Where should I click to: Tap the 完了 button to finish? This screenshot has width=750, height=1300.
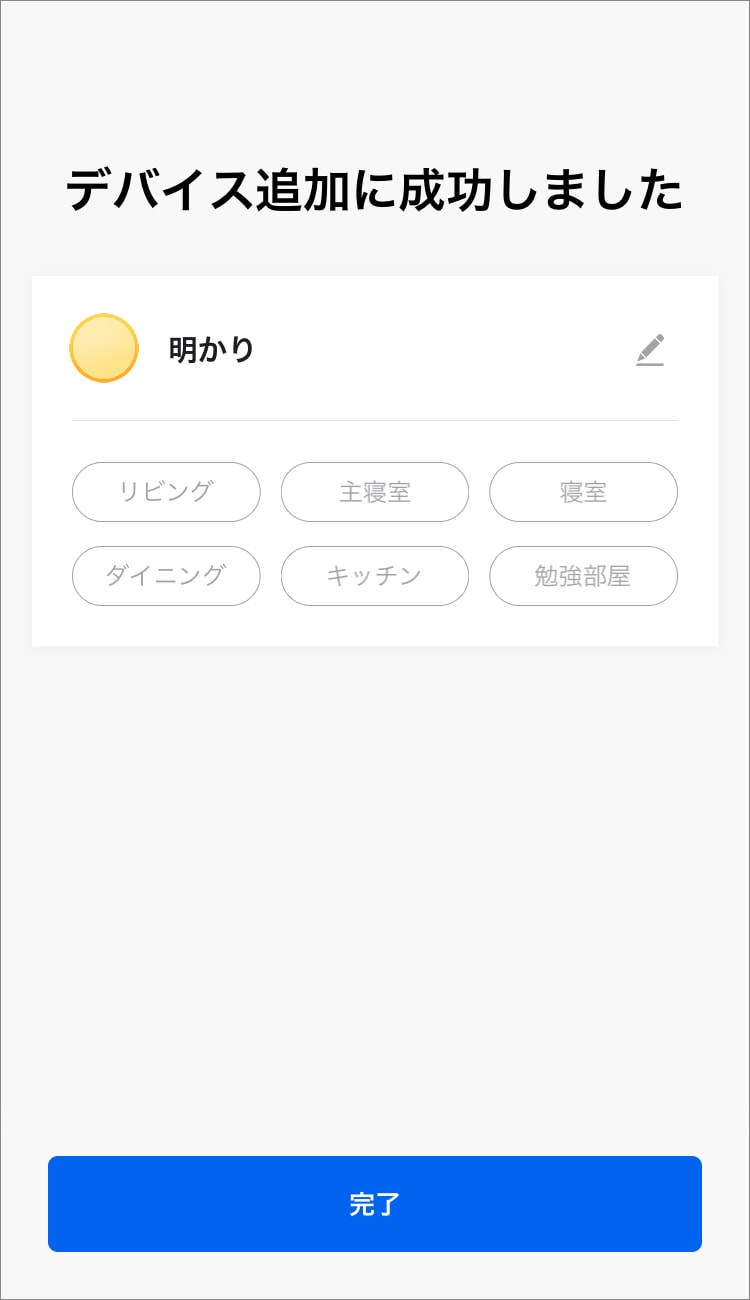click(x=375, y=1204)
